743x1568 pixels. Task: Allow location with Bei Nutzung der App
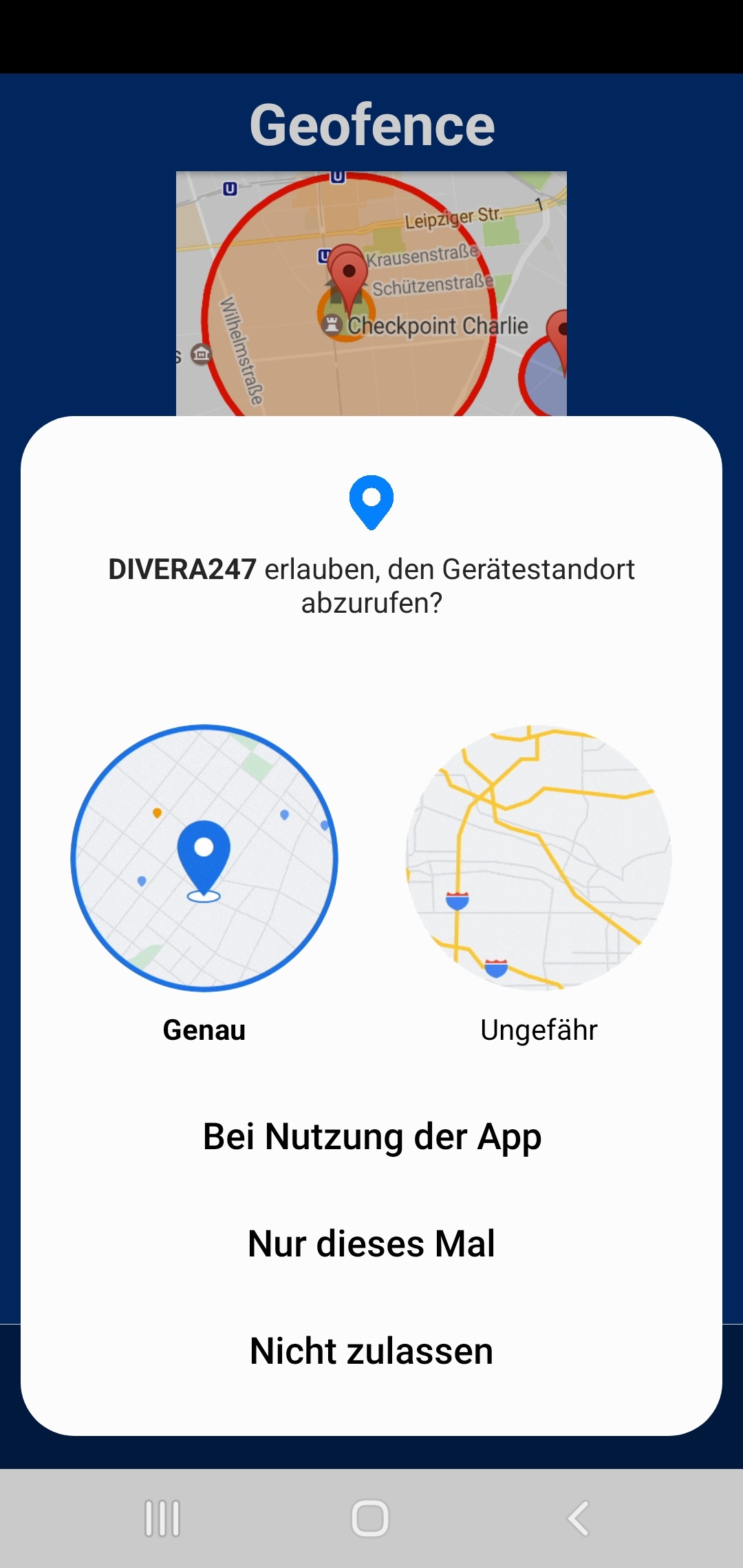tap(371, 1136)
